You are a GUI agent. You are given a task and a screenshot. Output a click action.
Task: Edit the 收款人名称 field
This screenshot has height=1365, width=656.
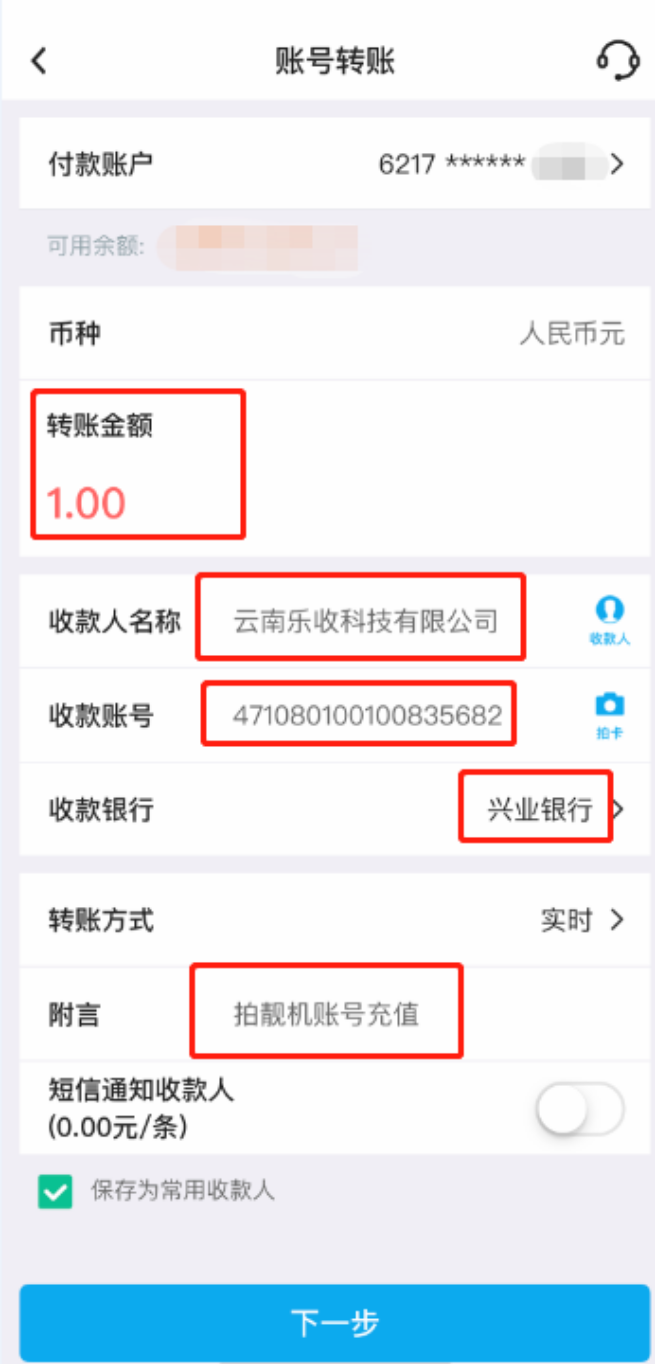point(365,621)
